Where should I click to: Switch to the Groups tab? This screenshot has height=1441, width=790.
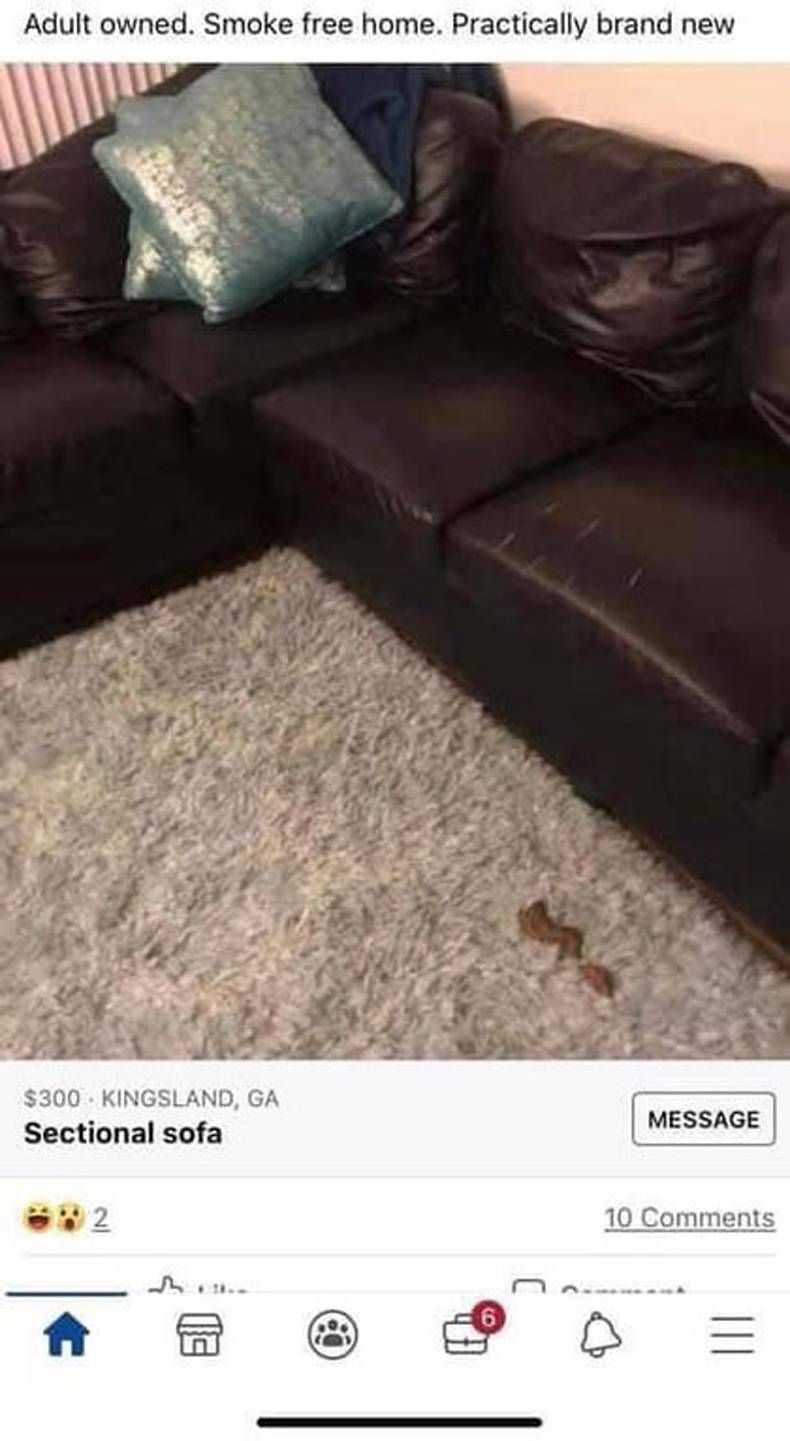(x=332, y=1335)
